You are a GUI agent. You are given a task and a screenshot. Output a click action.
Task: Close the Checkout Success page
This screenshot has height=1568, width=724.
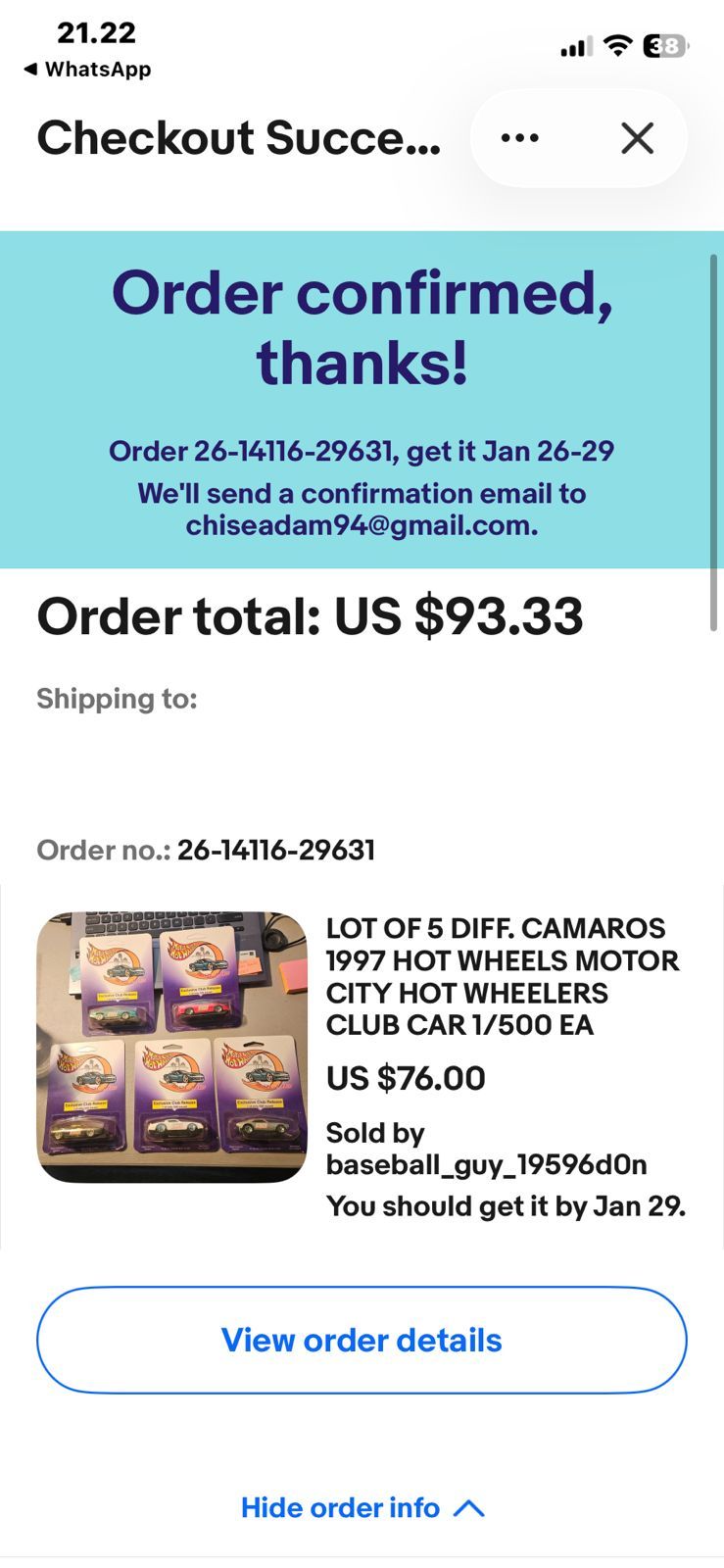(637, 138)
